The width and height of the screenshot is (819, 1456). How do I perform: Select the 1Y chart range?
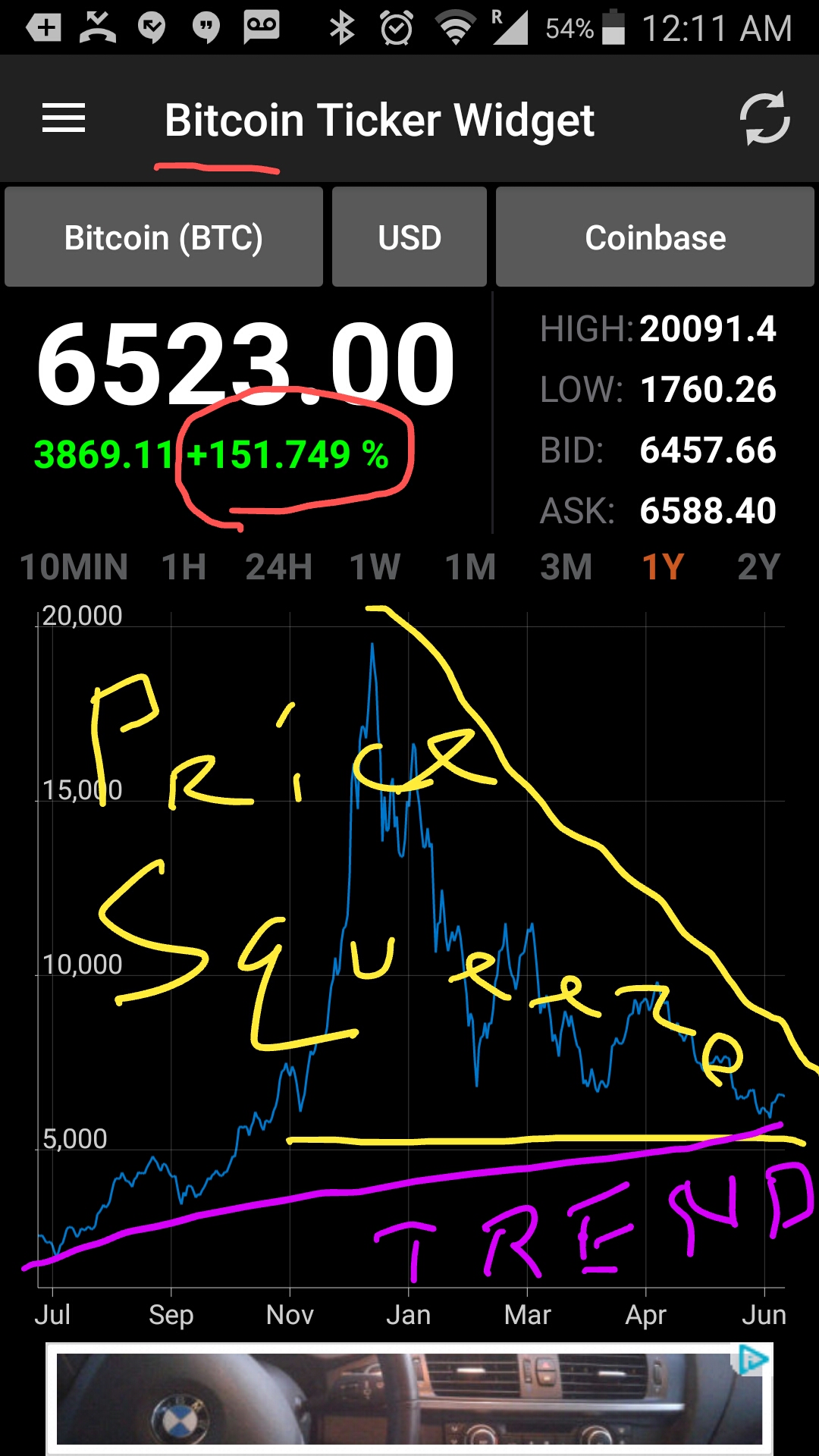(663, 567)
